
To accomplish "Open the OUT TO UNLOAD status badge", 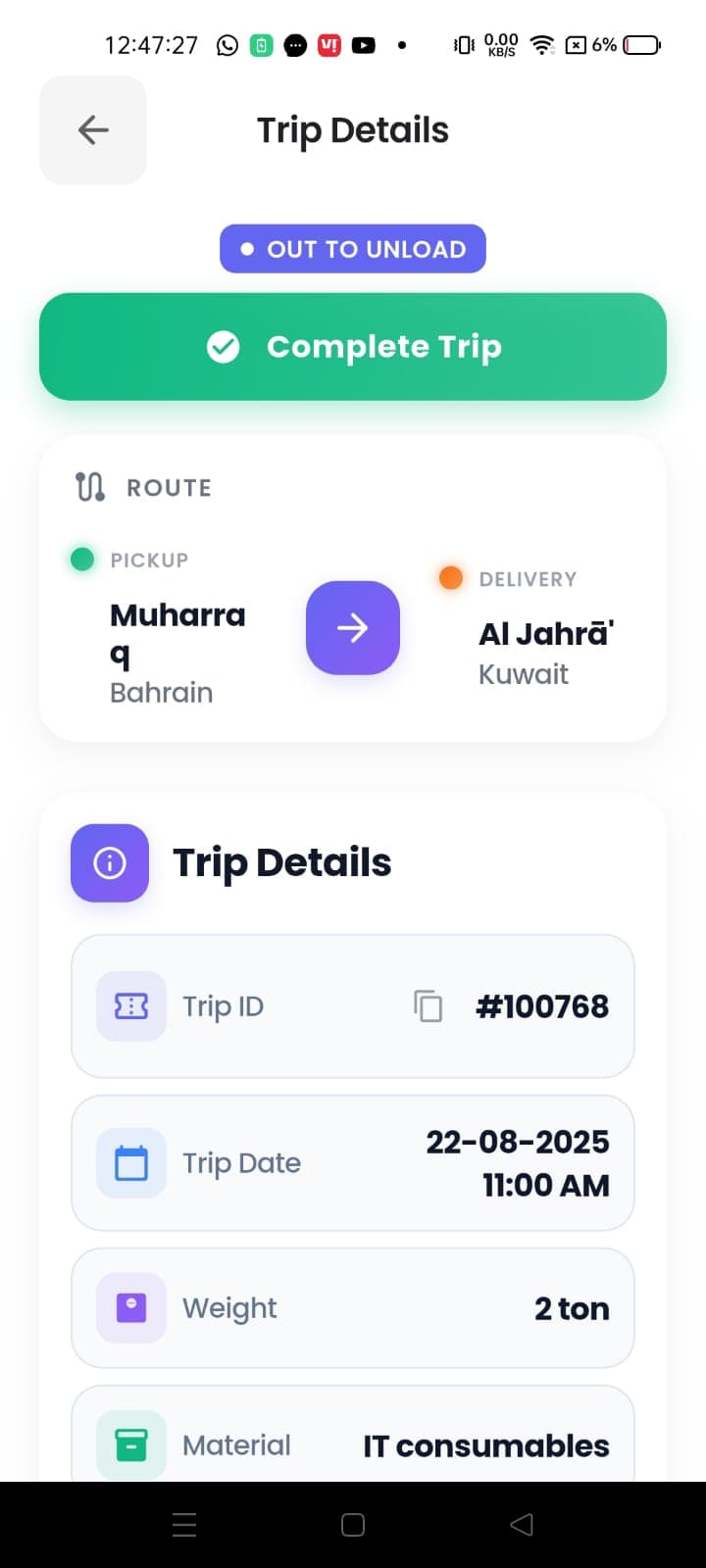I will (x=353, y=249).
